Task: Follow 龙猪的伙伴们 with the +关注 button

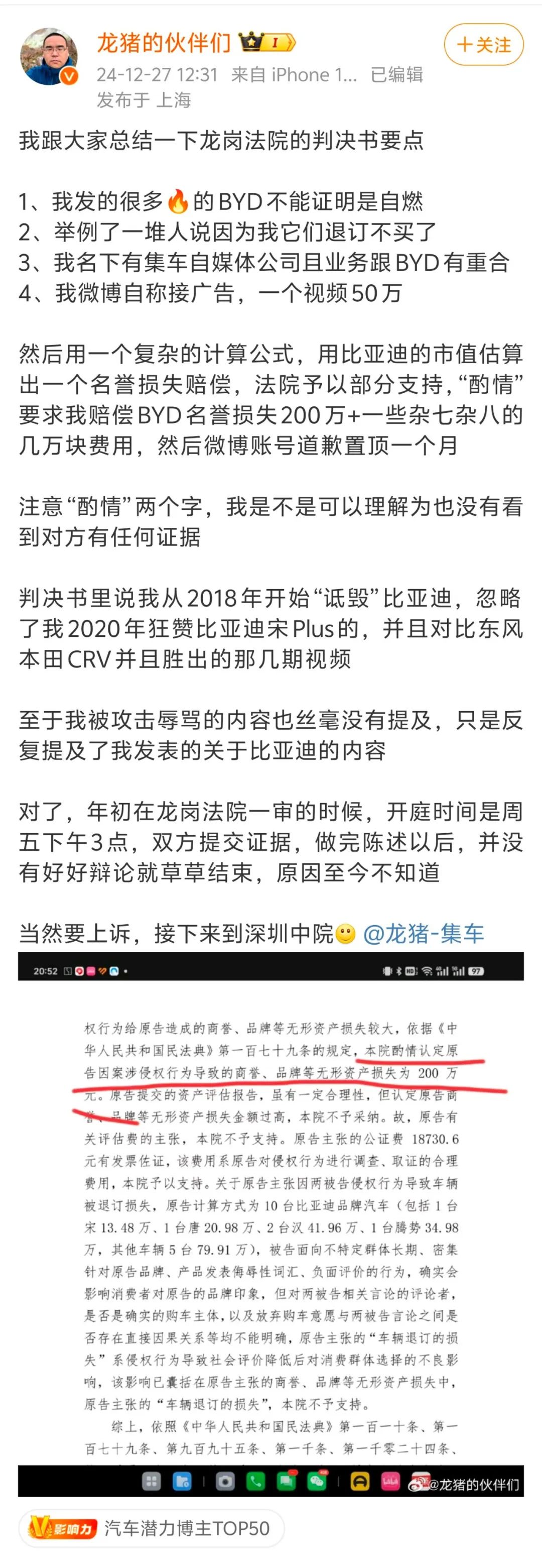Action: [x=484, y=44]
